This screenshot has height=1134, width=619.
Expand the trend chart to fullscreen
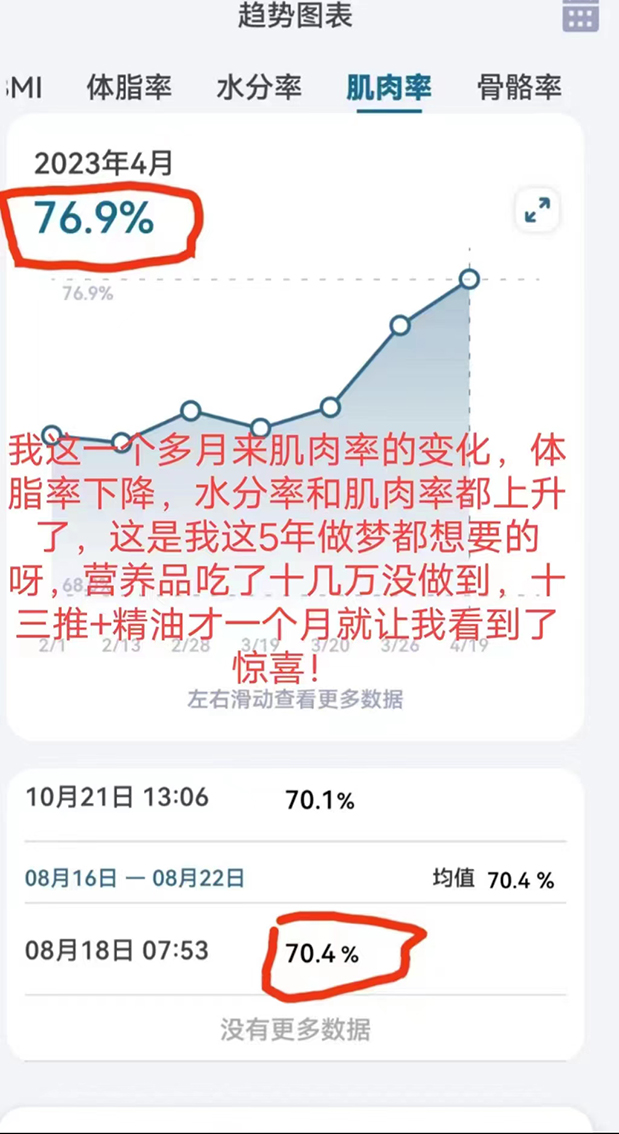click(538, 210)
